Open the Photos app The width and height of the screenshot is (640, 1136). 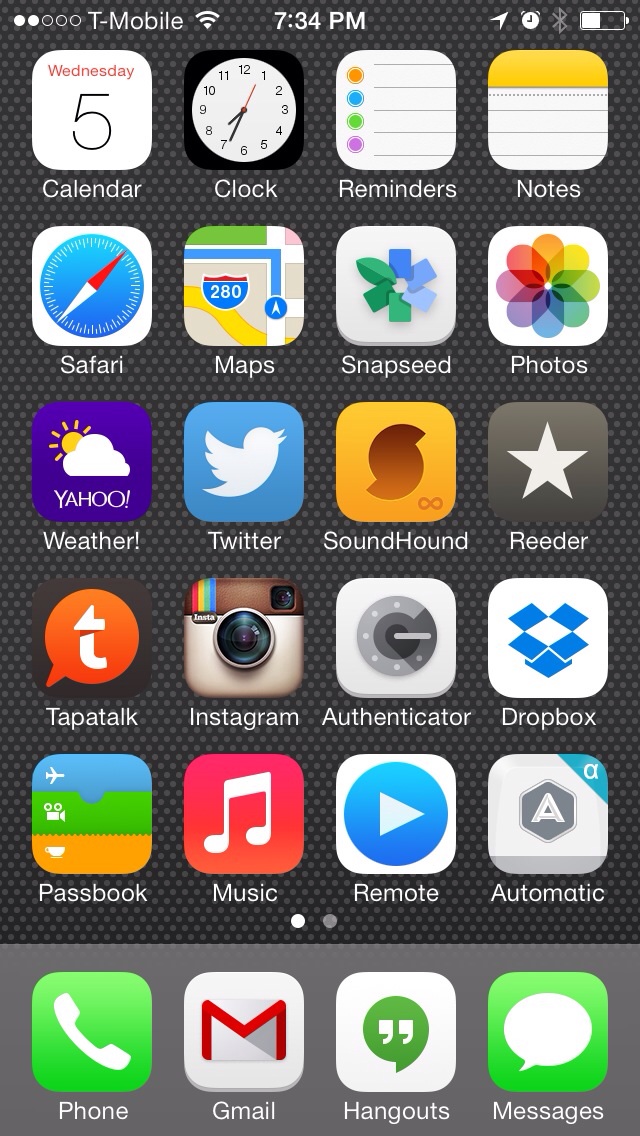click(548, 286)
